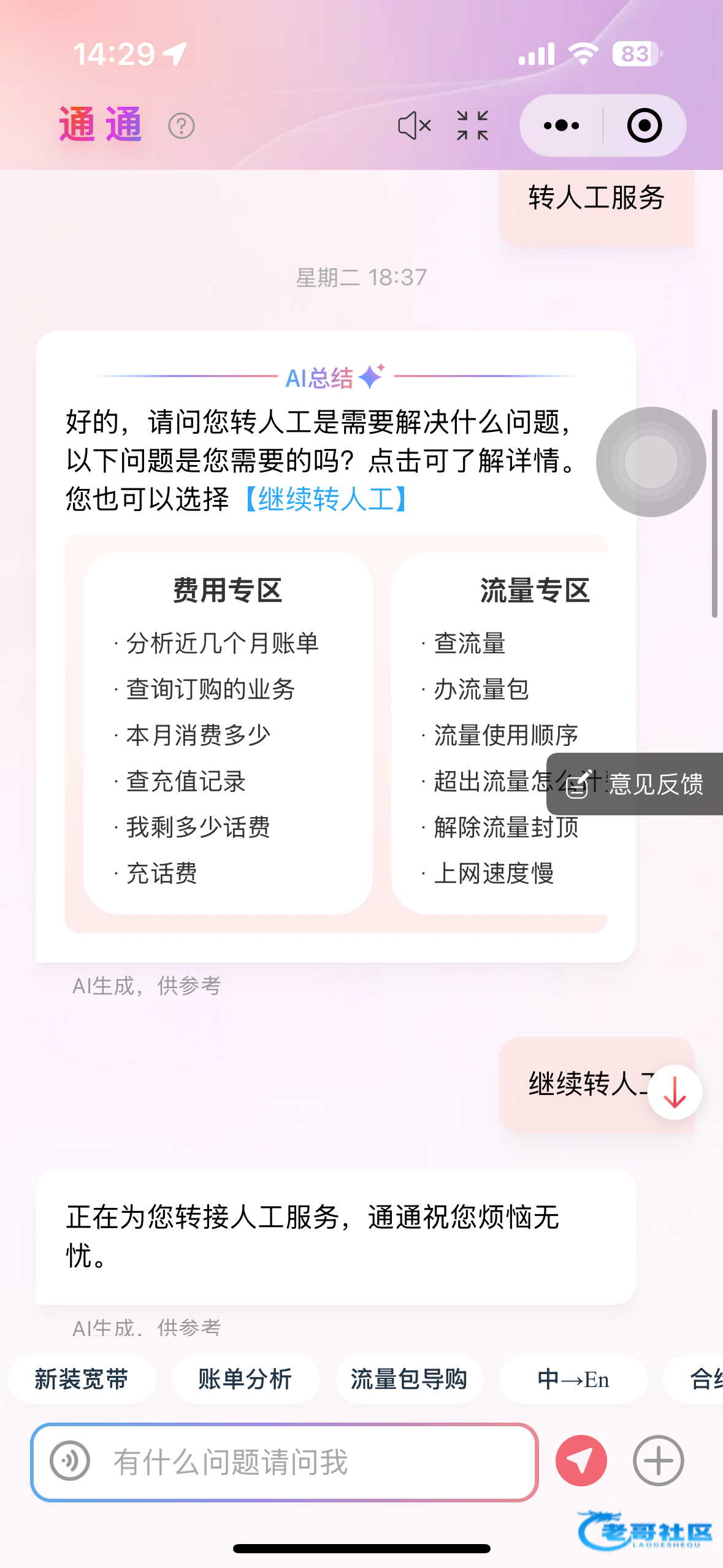Viewport: 723px width, 1568px height.
Task: Tap the minimize window icon
Action: pyautogui.click(x=472, y=126)
